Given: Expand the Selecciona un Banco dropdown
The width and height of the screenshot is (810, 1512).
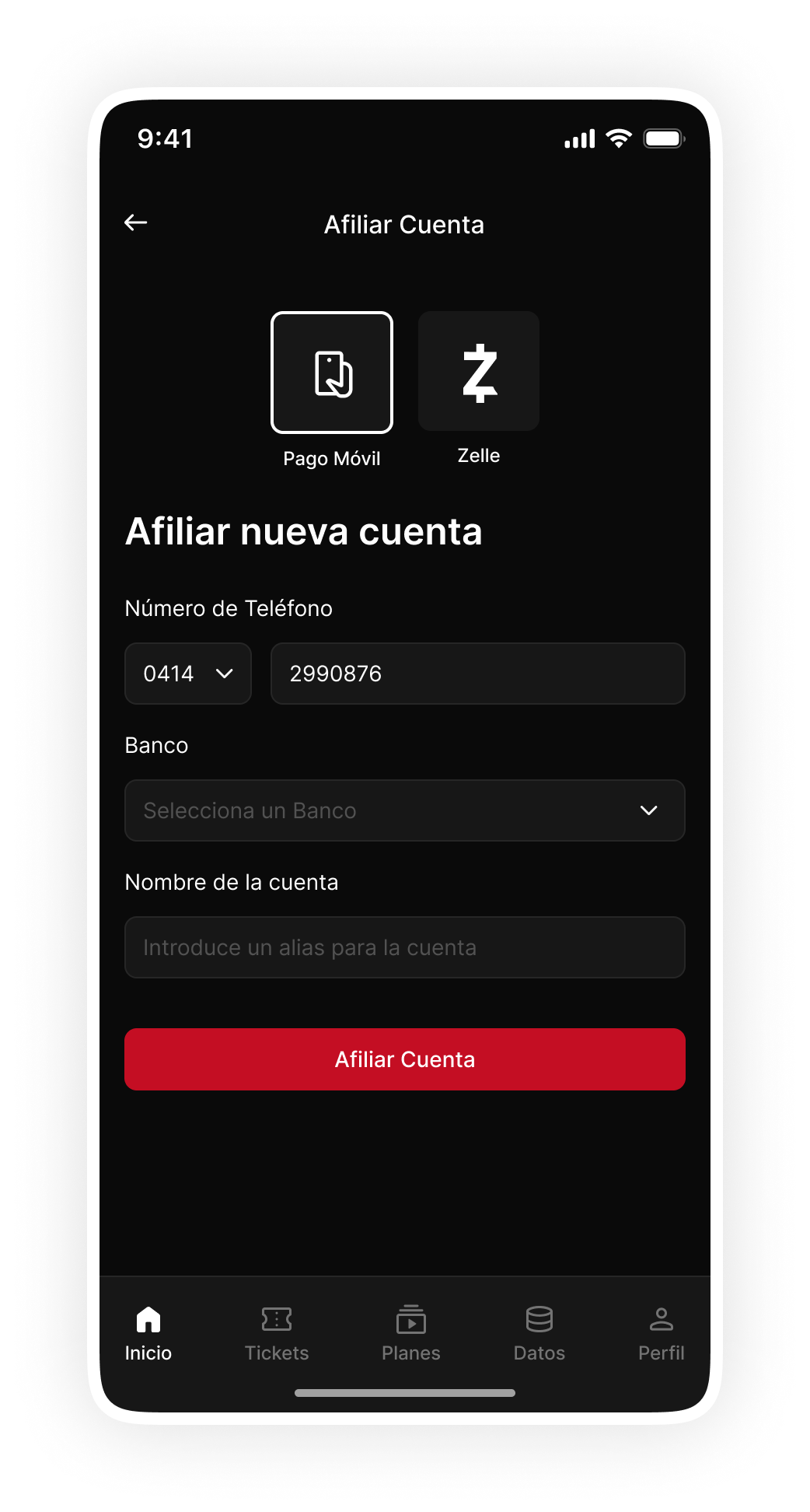Looking at the screenshot, I should pos(405,810).
